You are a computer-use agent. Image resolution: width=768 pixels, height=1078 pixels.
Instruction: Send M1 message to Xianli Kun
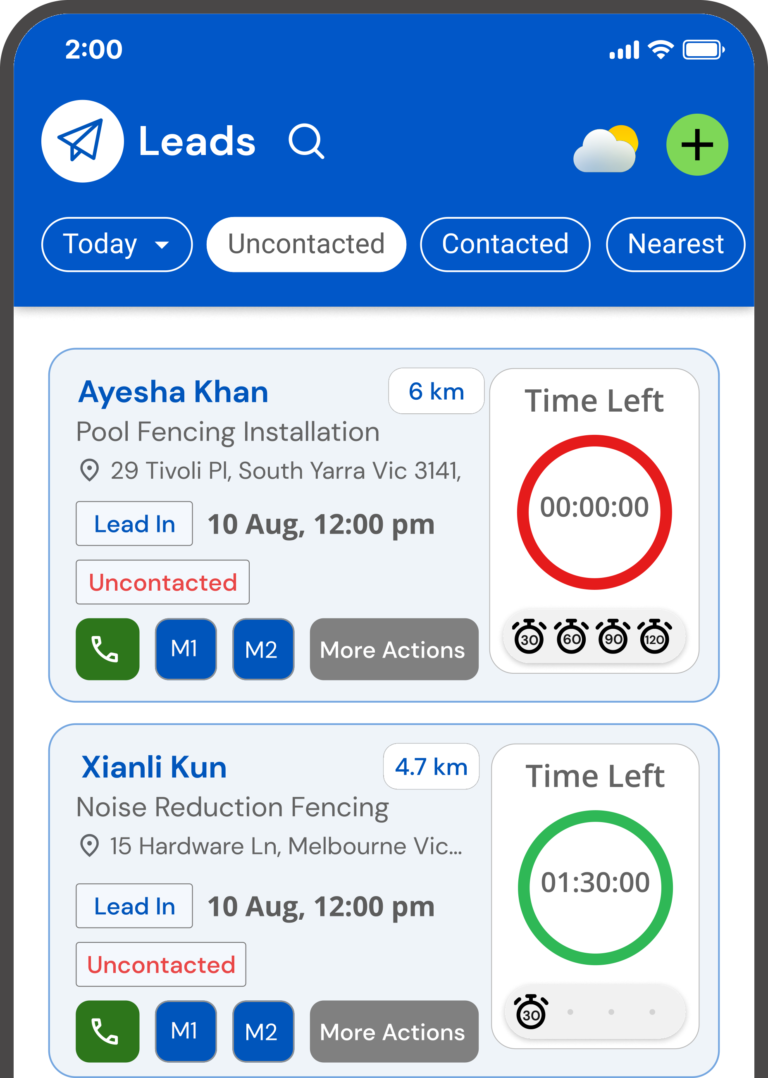pos(185,1031)
